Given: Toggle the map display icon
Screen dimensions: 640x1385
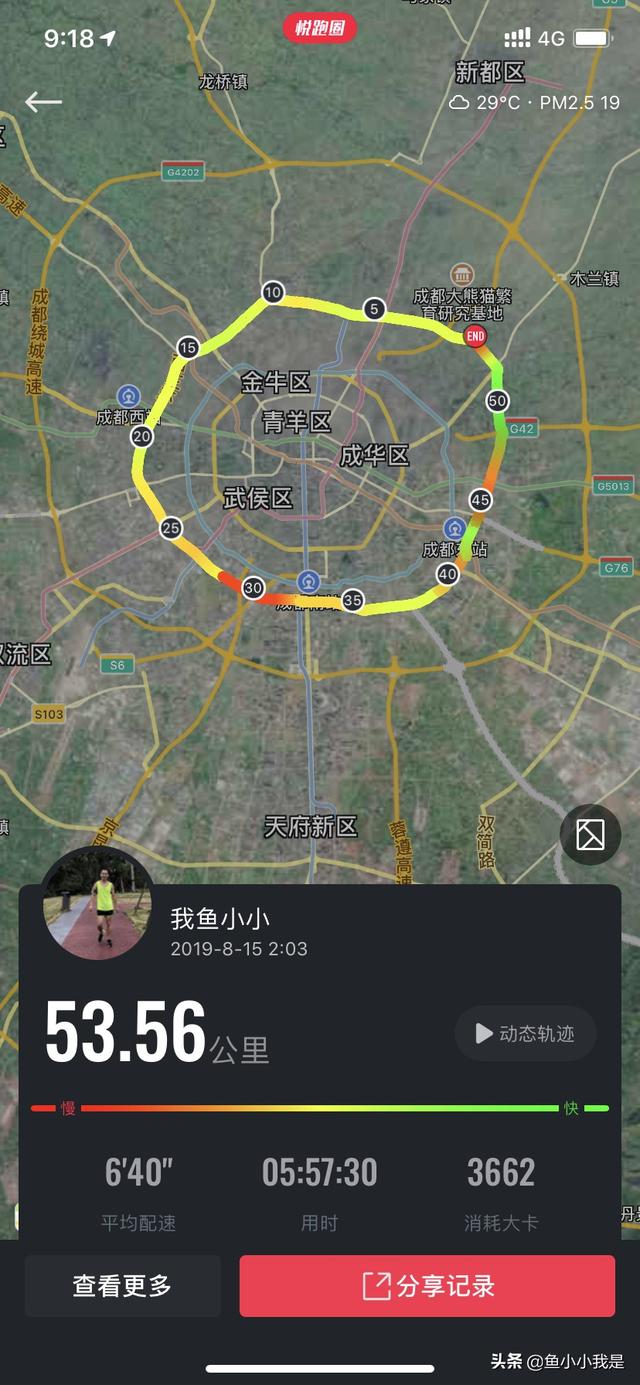Looking at the screenshot, I should tap(590, 835).
